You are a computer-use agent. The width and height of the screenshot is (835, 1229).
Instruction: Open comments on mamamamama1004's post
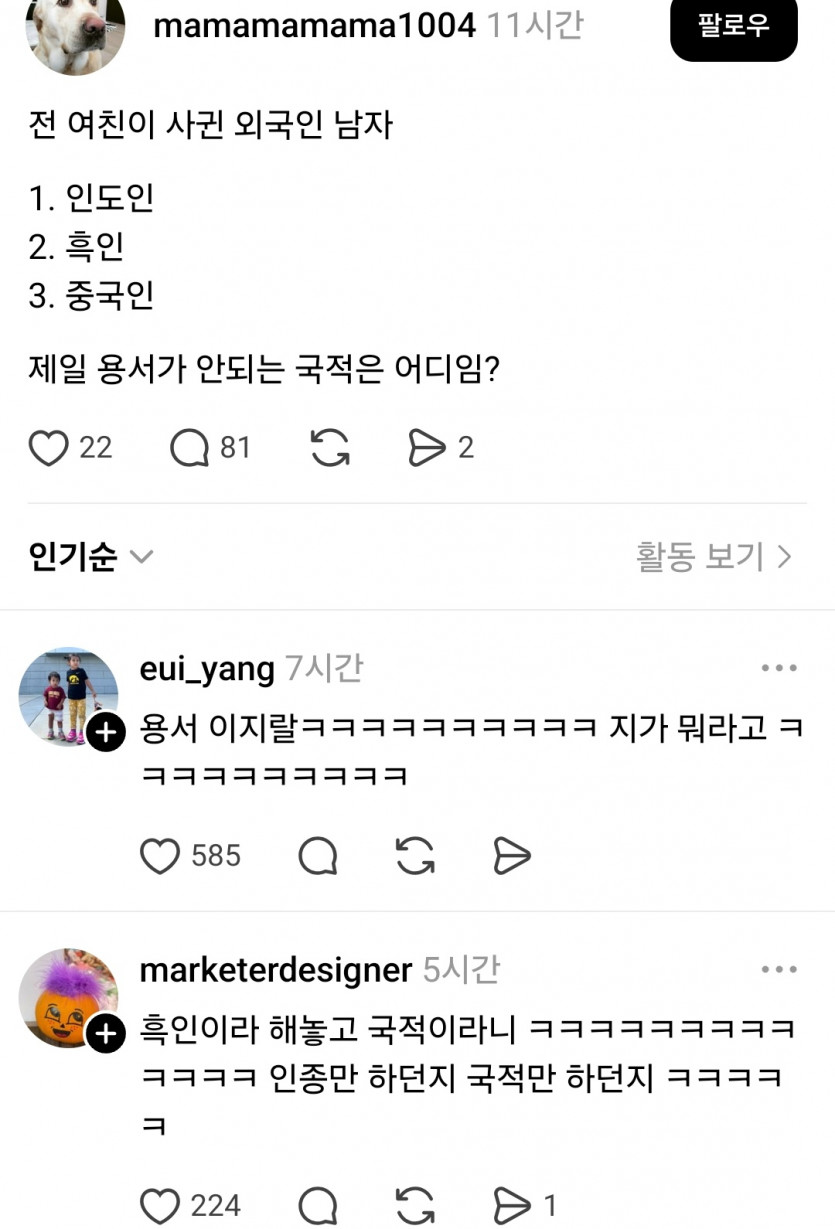189,448
